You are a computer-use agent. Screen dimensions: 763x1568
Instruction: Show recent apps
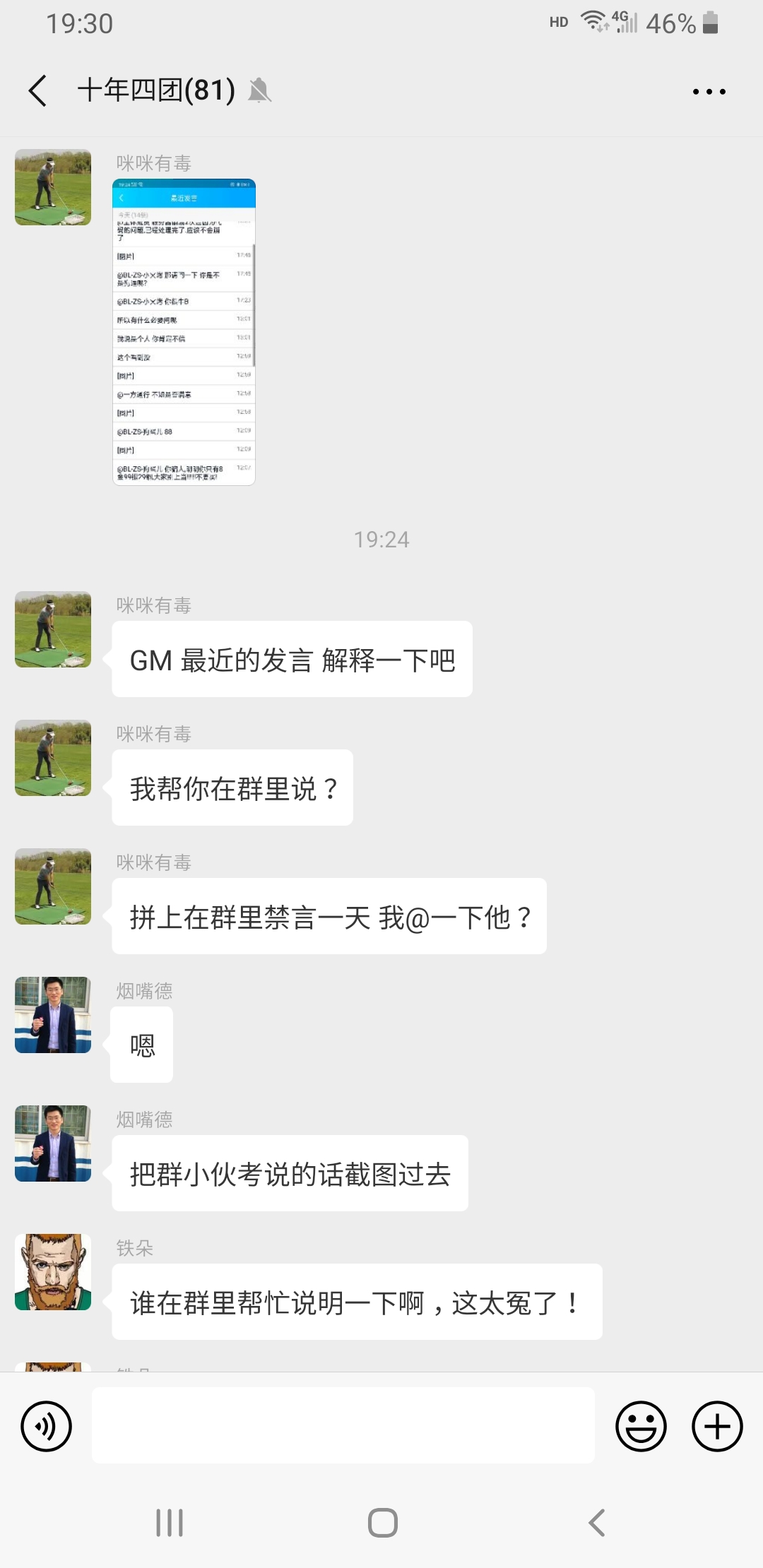[170, 1523]
